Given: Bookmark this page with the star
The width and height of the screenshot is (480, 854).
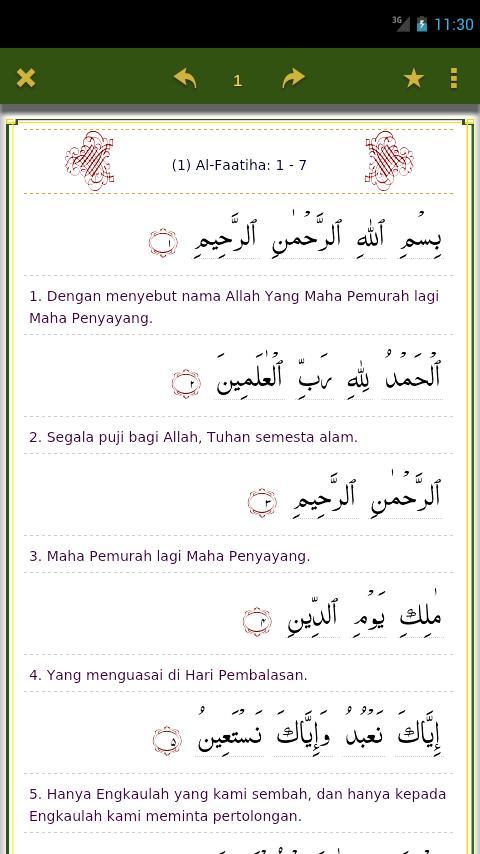Looking at the screenshot, I should point(414,78).
